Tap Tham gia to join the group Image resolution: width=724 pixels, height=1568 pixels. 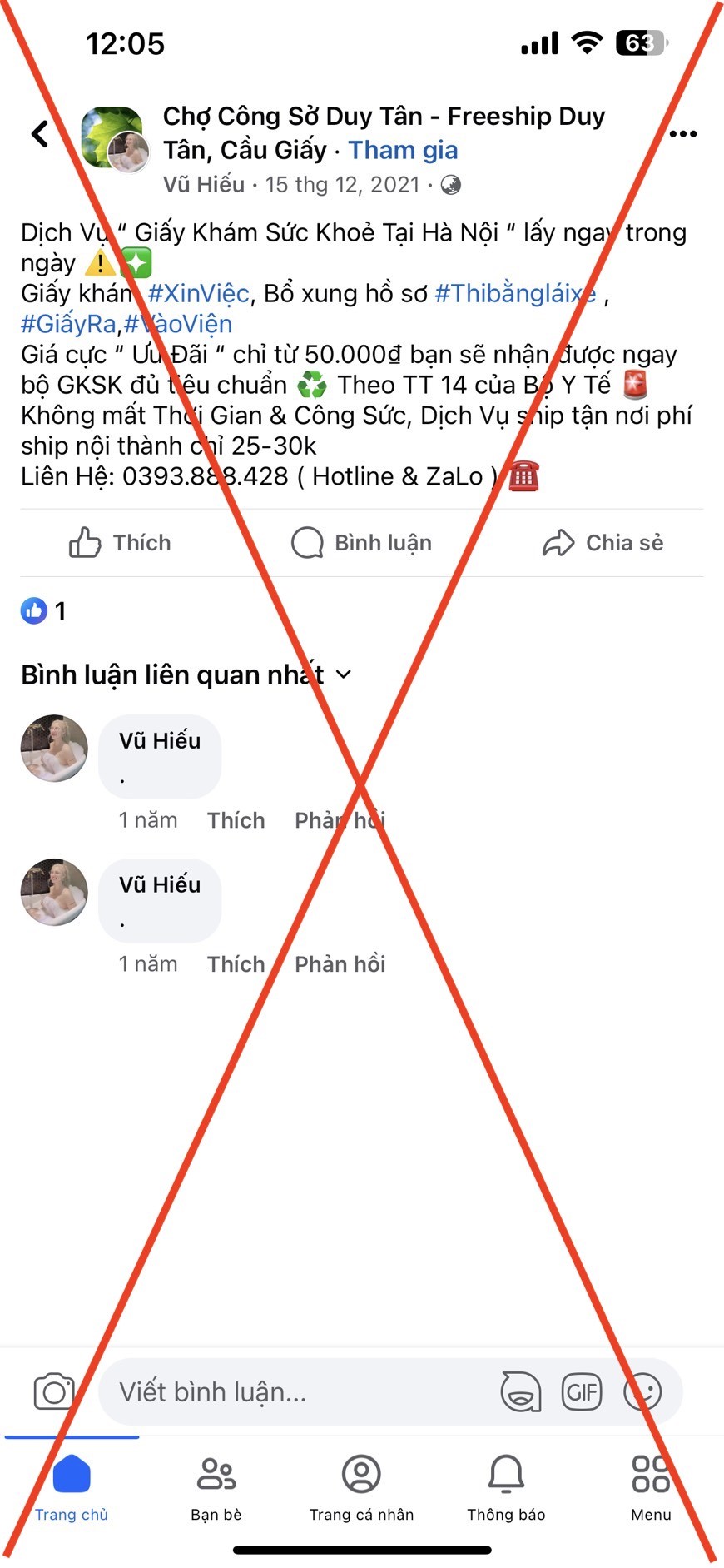pyautogui.click(x=403, y=150)
